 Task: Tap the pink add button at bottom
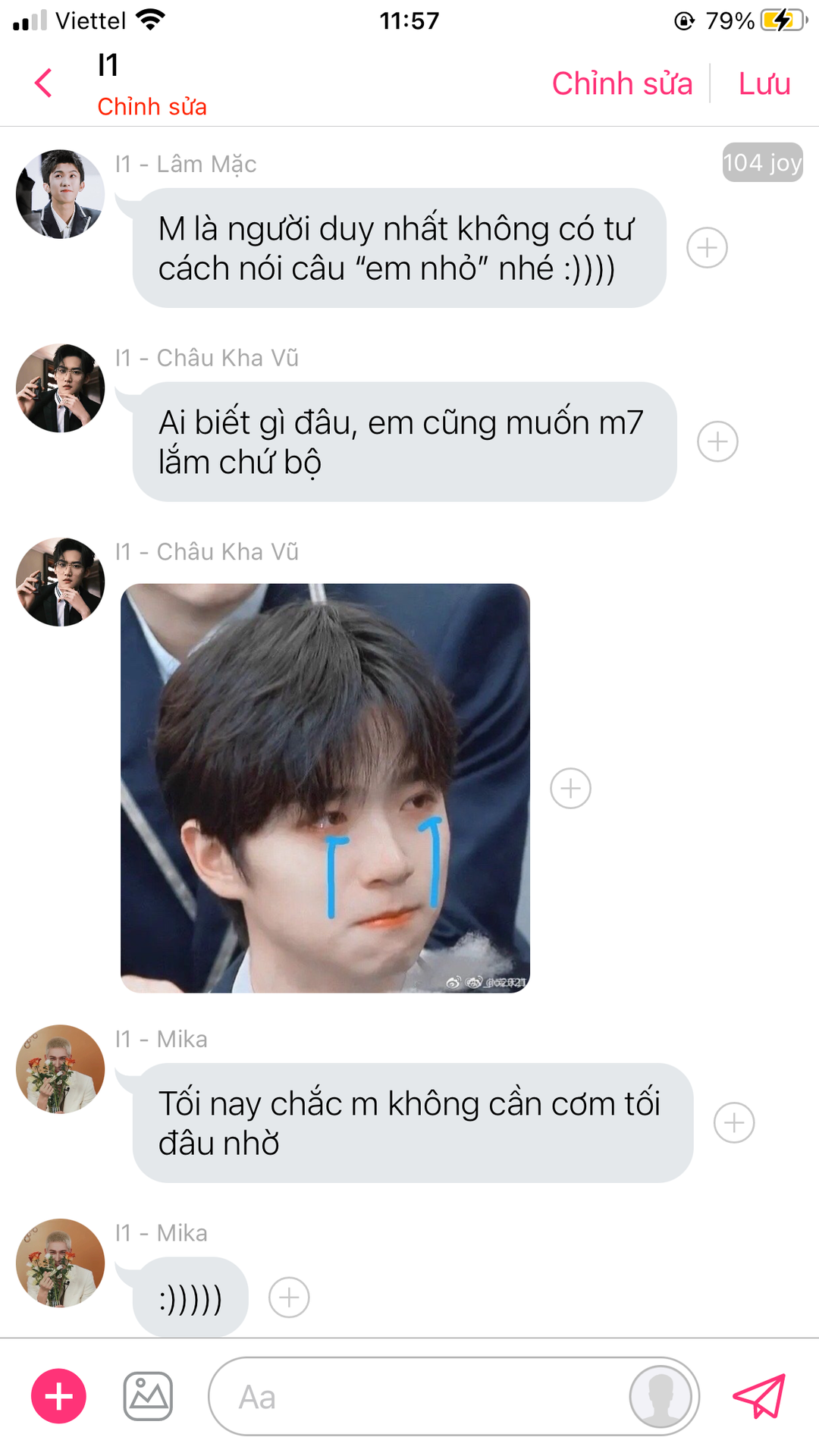click(58, 1396)
